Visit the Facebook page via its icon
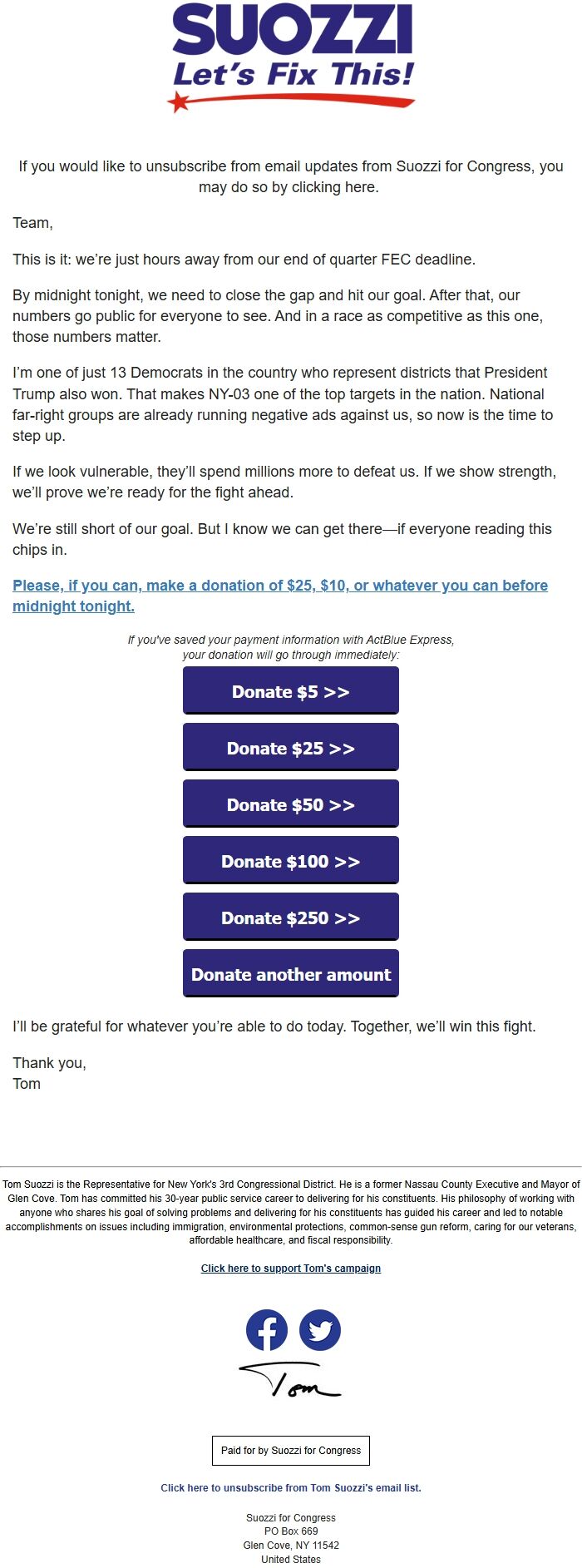 [267, 1330]
